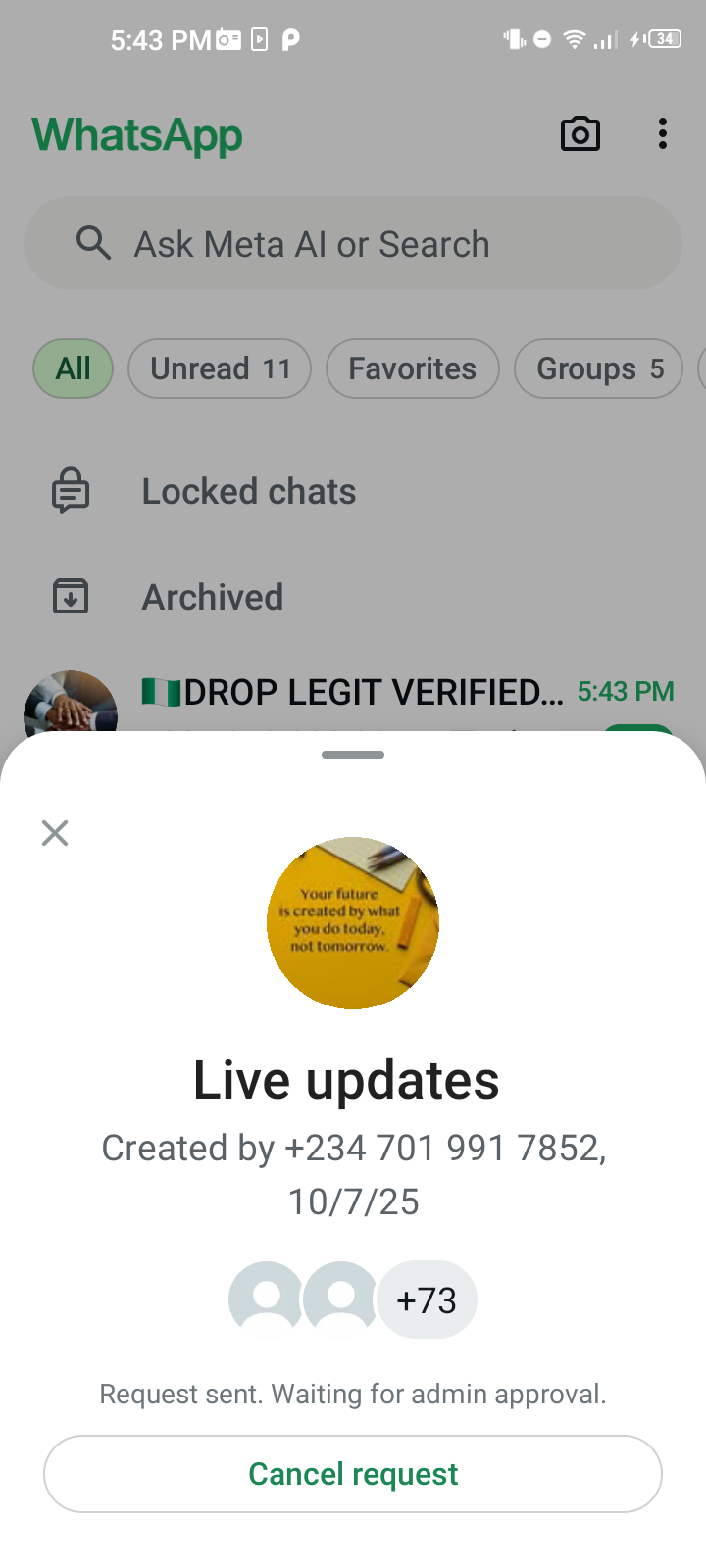Open Locked chats
The height and width of the screenshot is (1568, 706).
(249, 492)
